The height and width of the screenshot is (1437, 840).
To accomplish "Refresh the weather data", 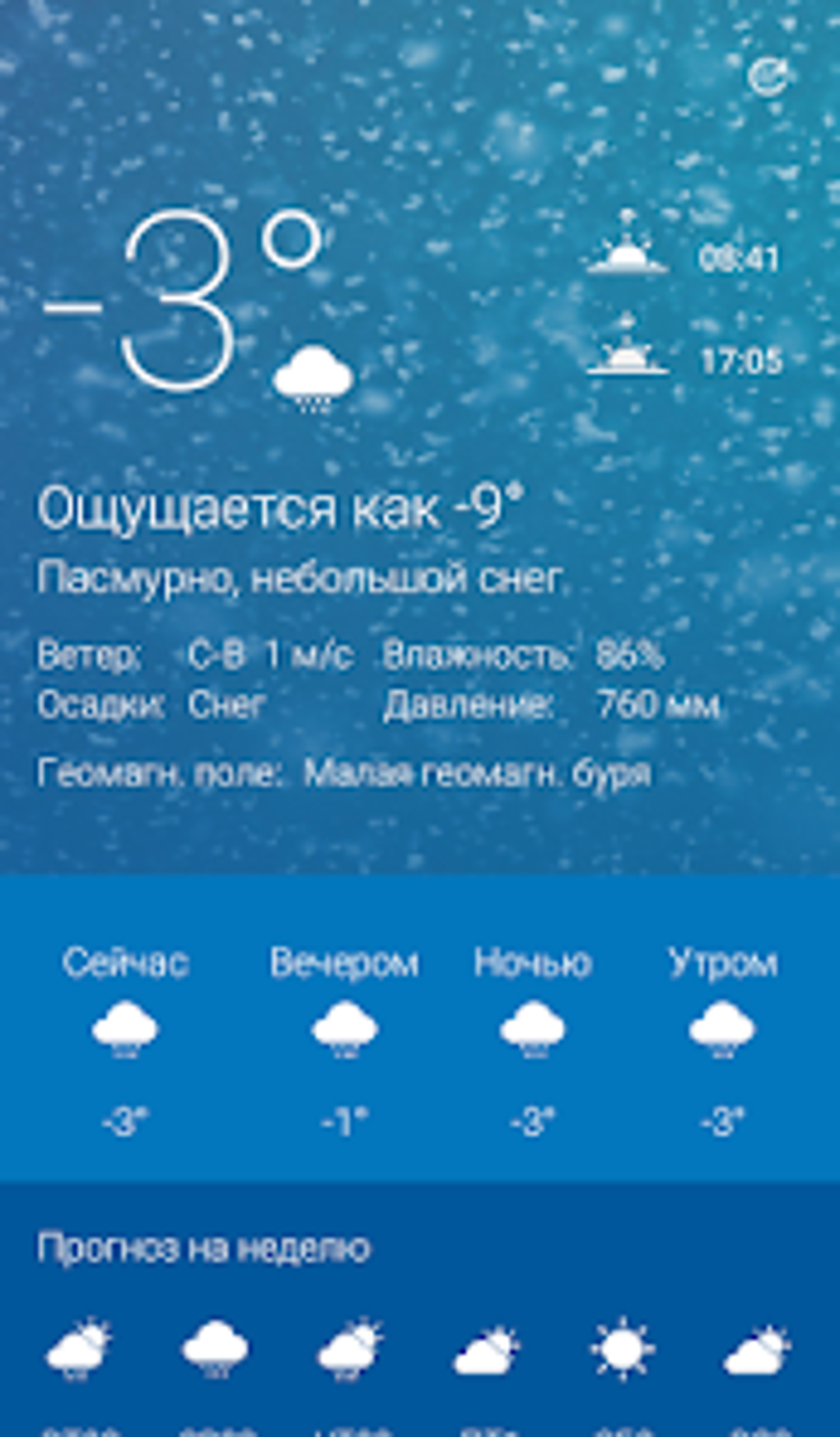I will (768, 77).
